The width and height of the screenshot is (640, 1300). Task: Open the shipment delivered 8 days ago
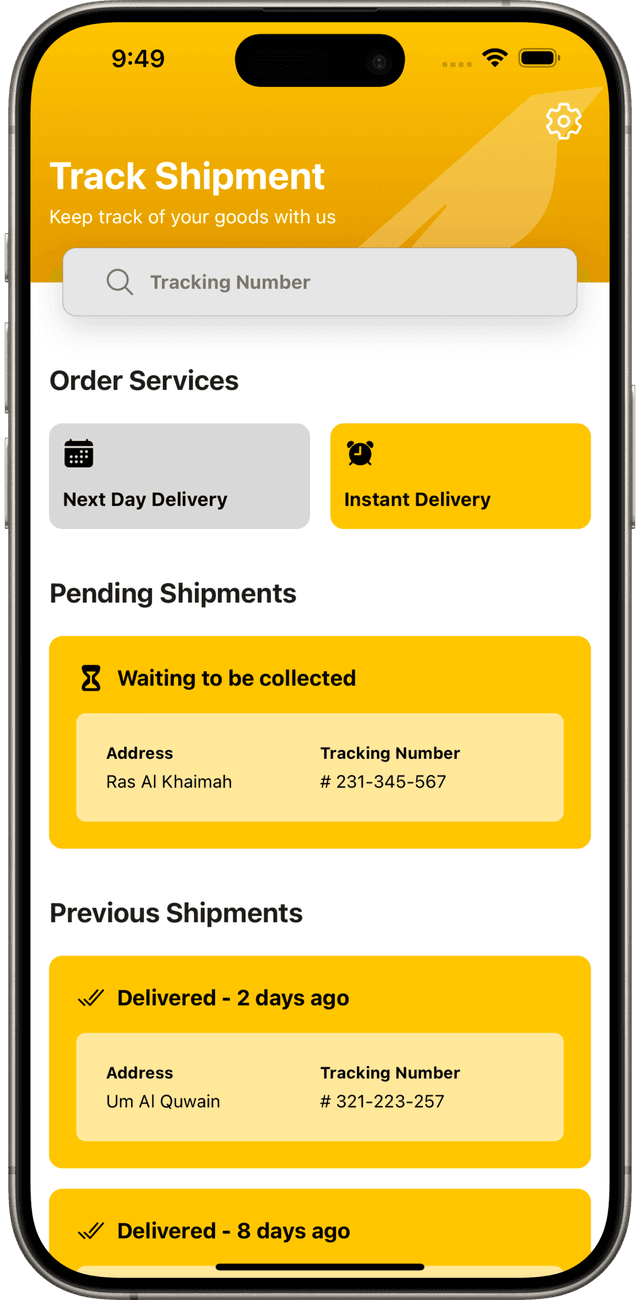[320, 1230]
